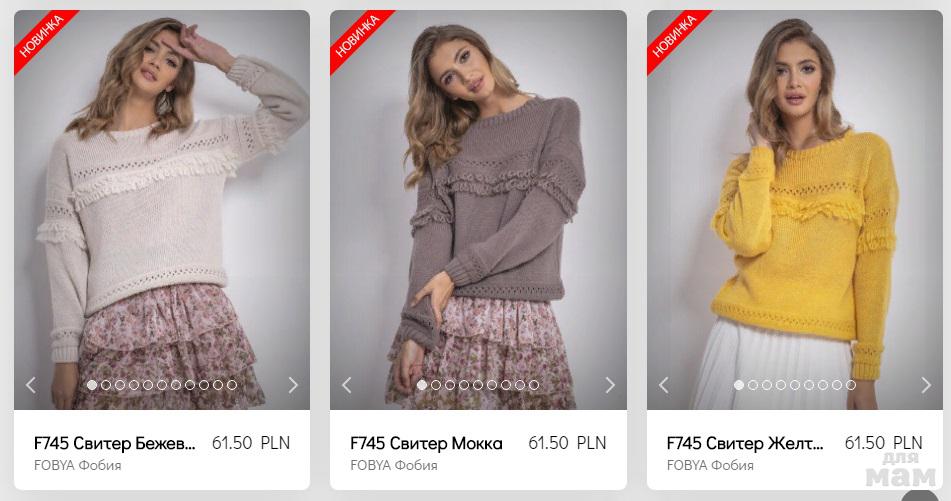Open F745 Свитер Бежев product card
The width and height of the screenshot is (951, 501).
(115, 443)
